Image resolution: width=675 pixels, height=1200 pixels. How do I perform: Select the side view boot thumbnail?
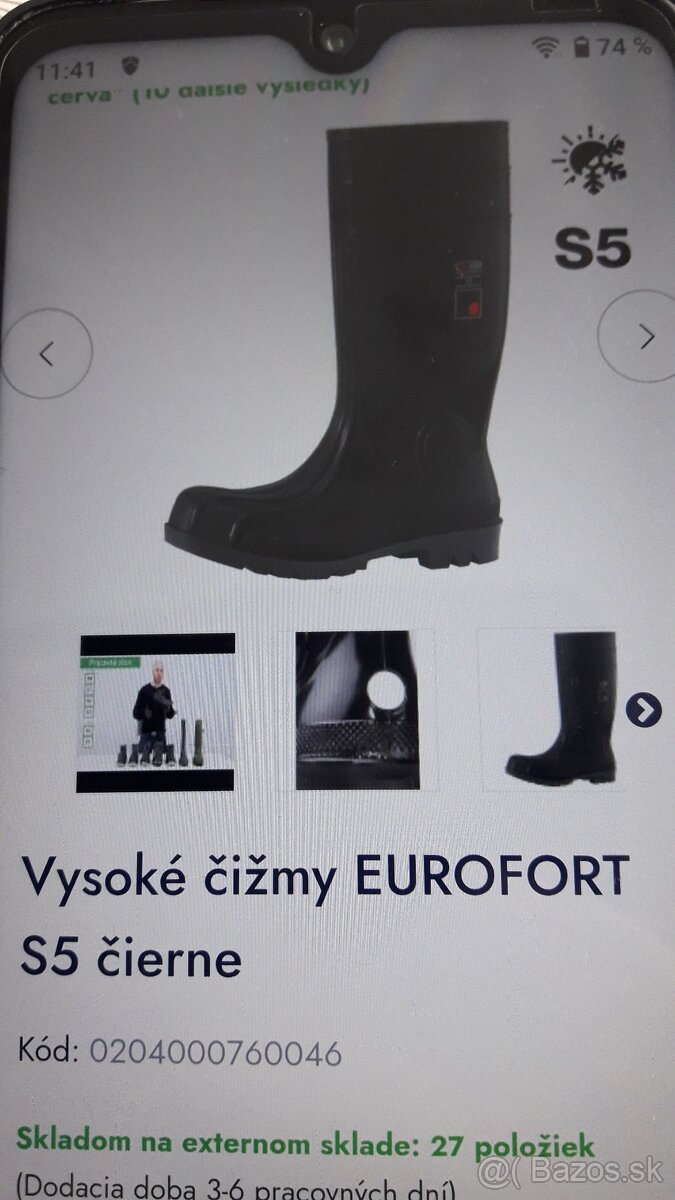point(560,709)
